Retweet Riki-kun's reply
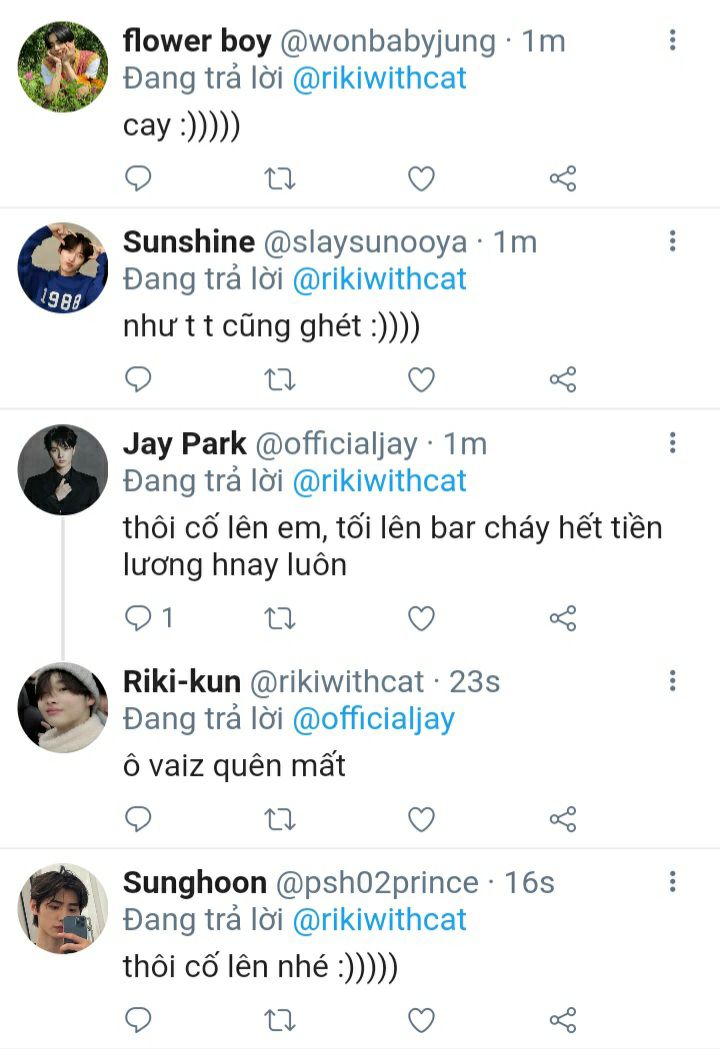Viewport: 720px width, 1049px height. [x=279, y=820]
